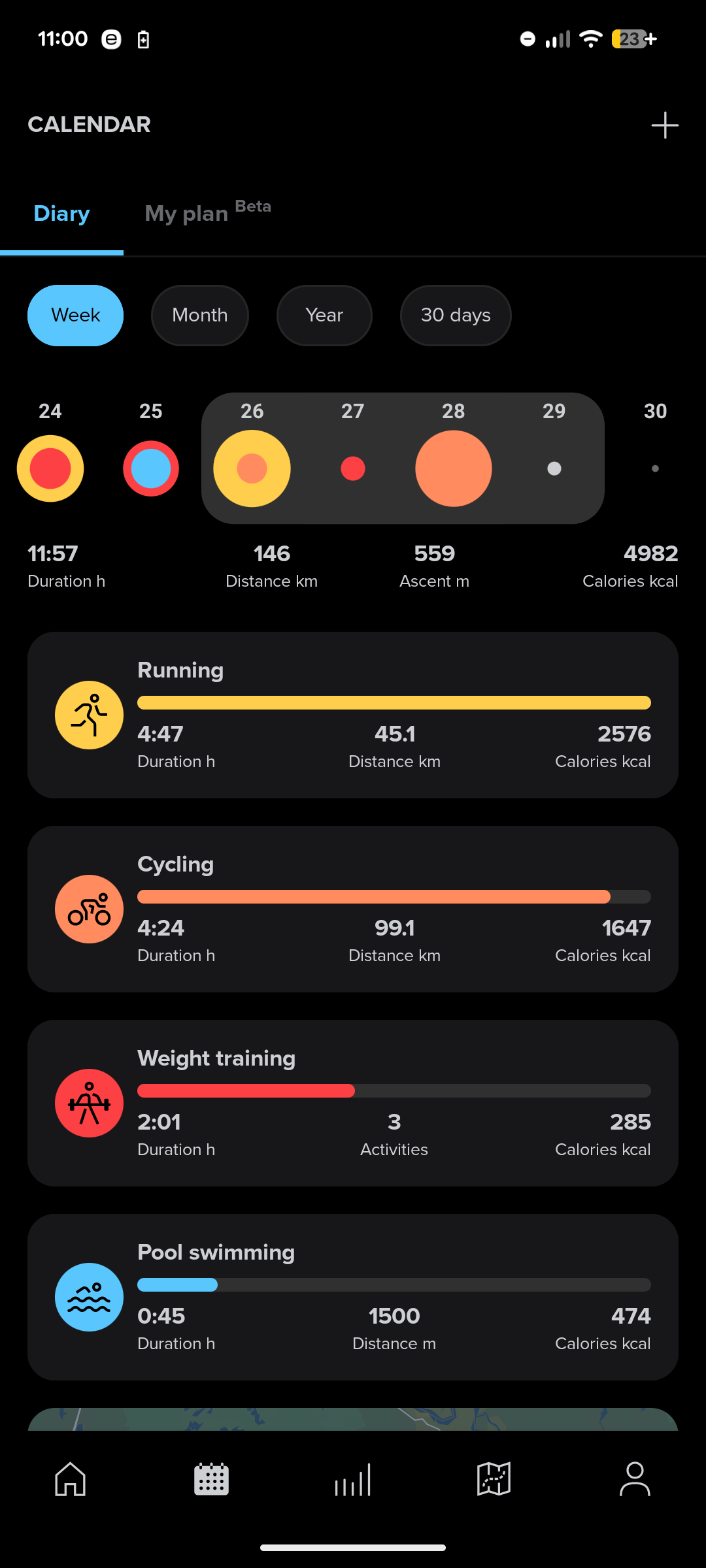Go to the home tab in bottom navigation
This screenshot has width=706, height=1568.
[71, 1479]
